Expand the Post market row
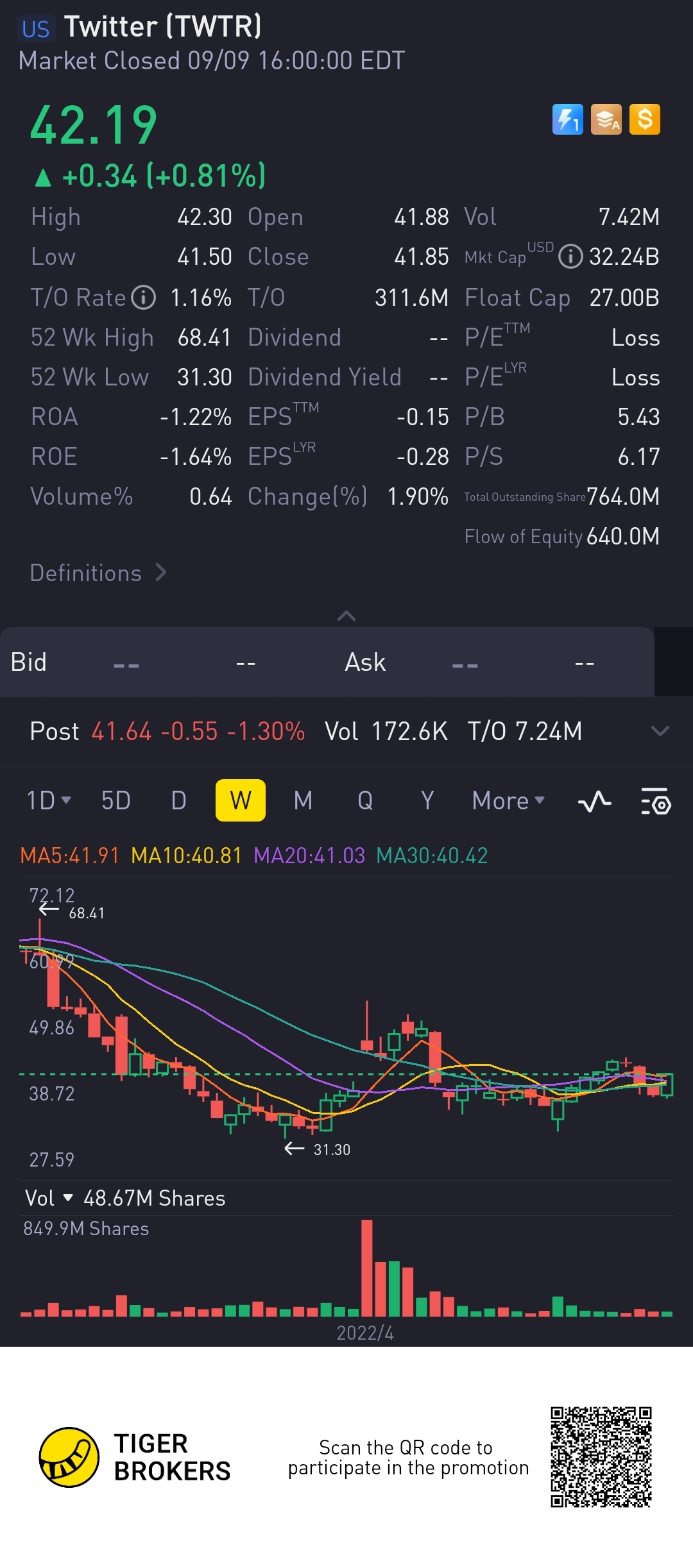 660,731
